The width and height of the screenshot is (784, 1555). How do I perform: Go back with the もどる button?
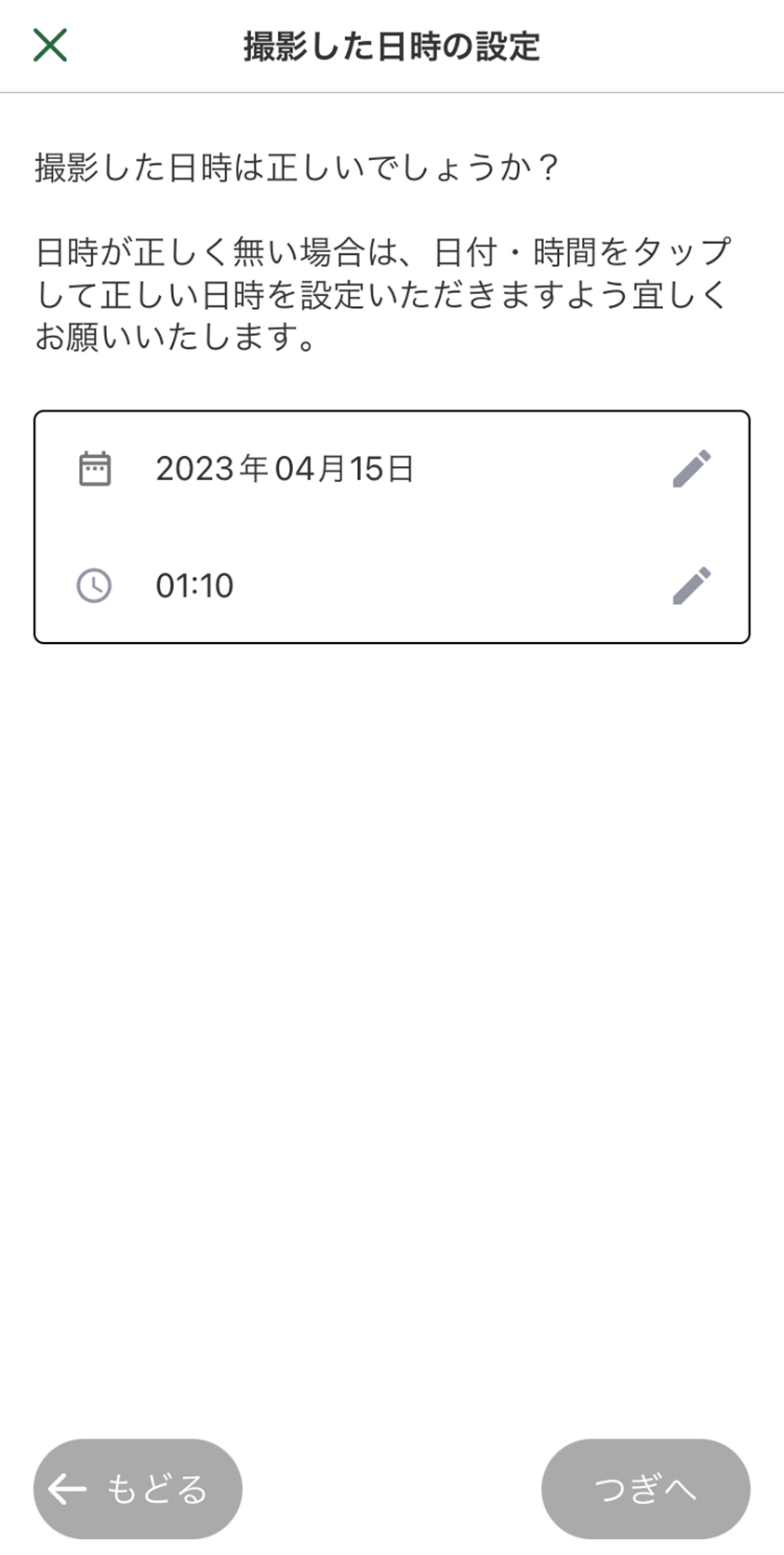(138, 1489)
